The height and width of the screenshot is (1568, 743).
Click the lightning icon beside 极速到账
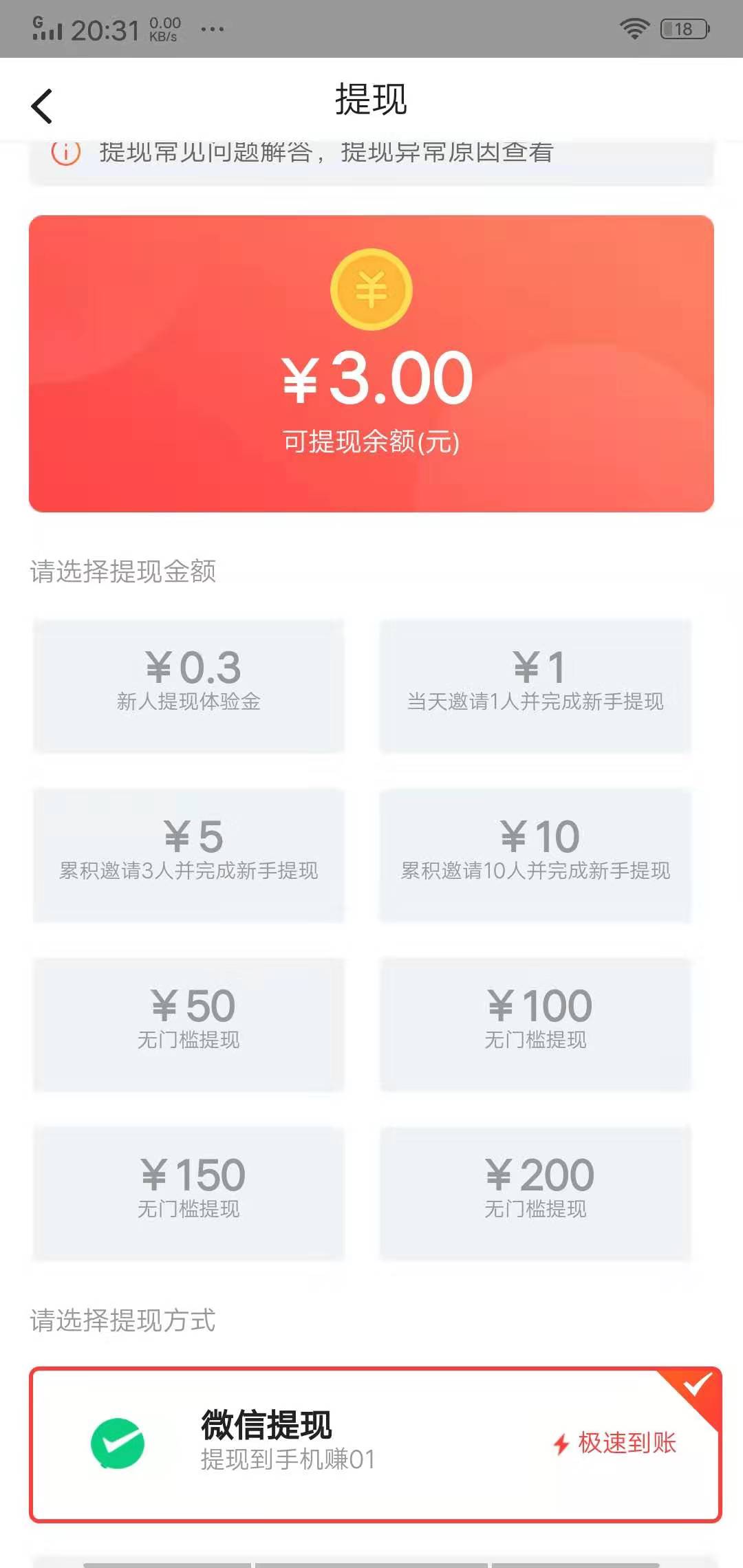point(561,1443)
